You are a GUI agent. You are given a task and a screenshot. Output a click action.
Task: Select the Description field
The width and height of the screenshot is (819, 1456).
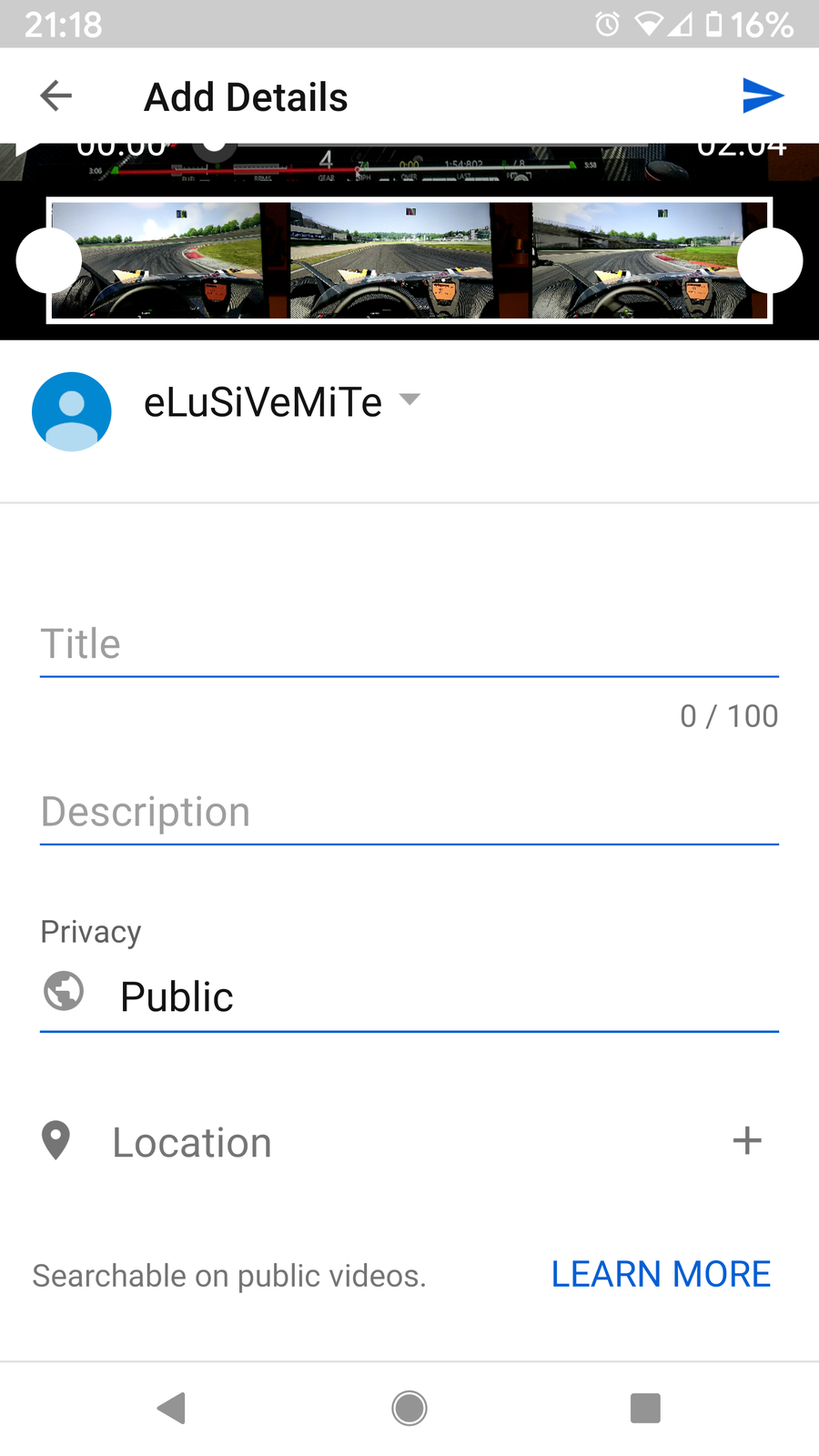coord(409,812)
